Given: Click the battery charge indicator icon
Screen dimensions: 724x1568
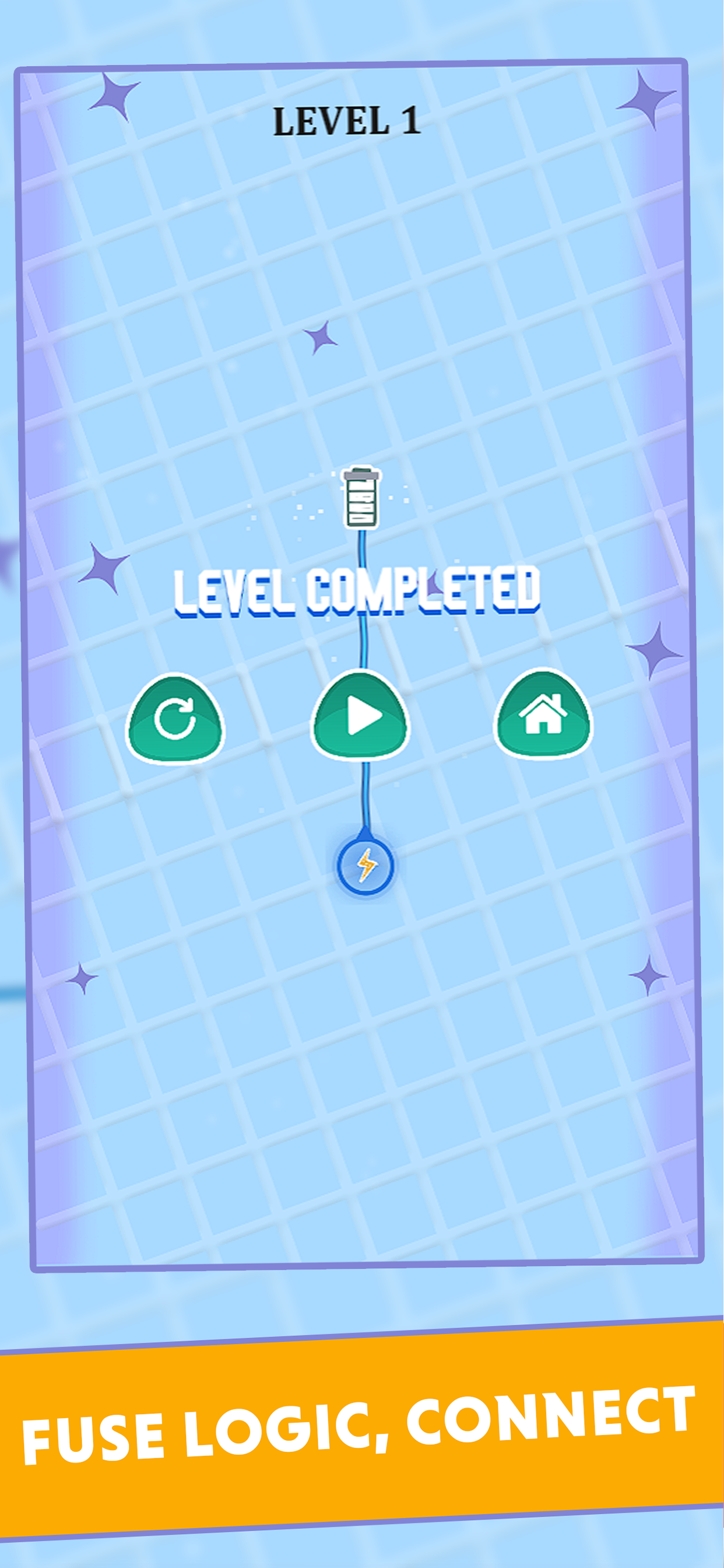Looking at the screenshot, I should click(361, 499).
